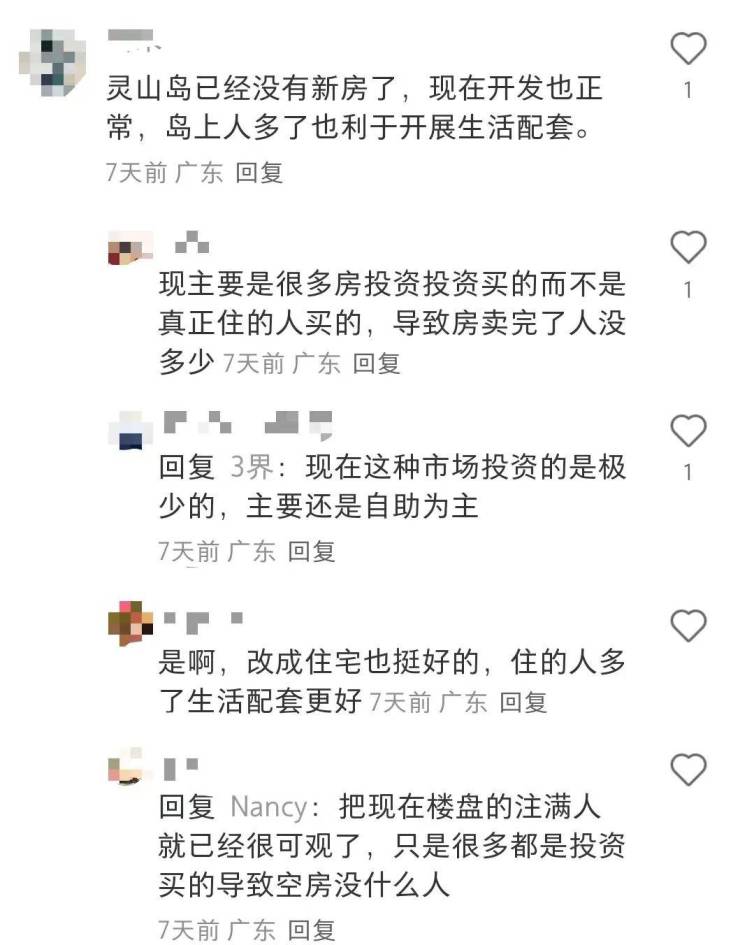Like the comment about 灵山岛已经没有新房了
Viewport: 740px width, 945px height.
click(687, 49)
